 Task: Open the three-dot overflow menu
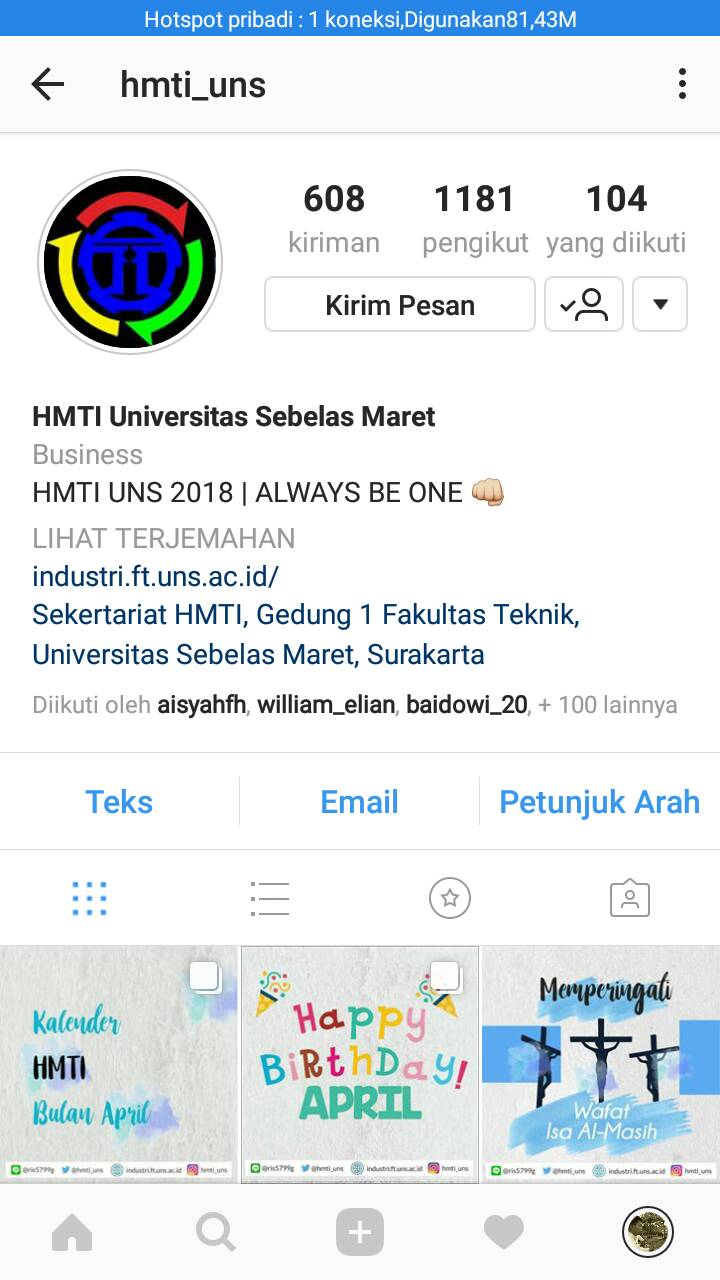point(682,84)
